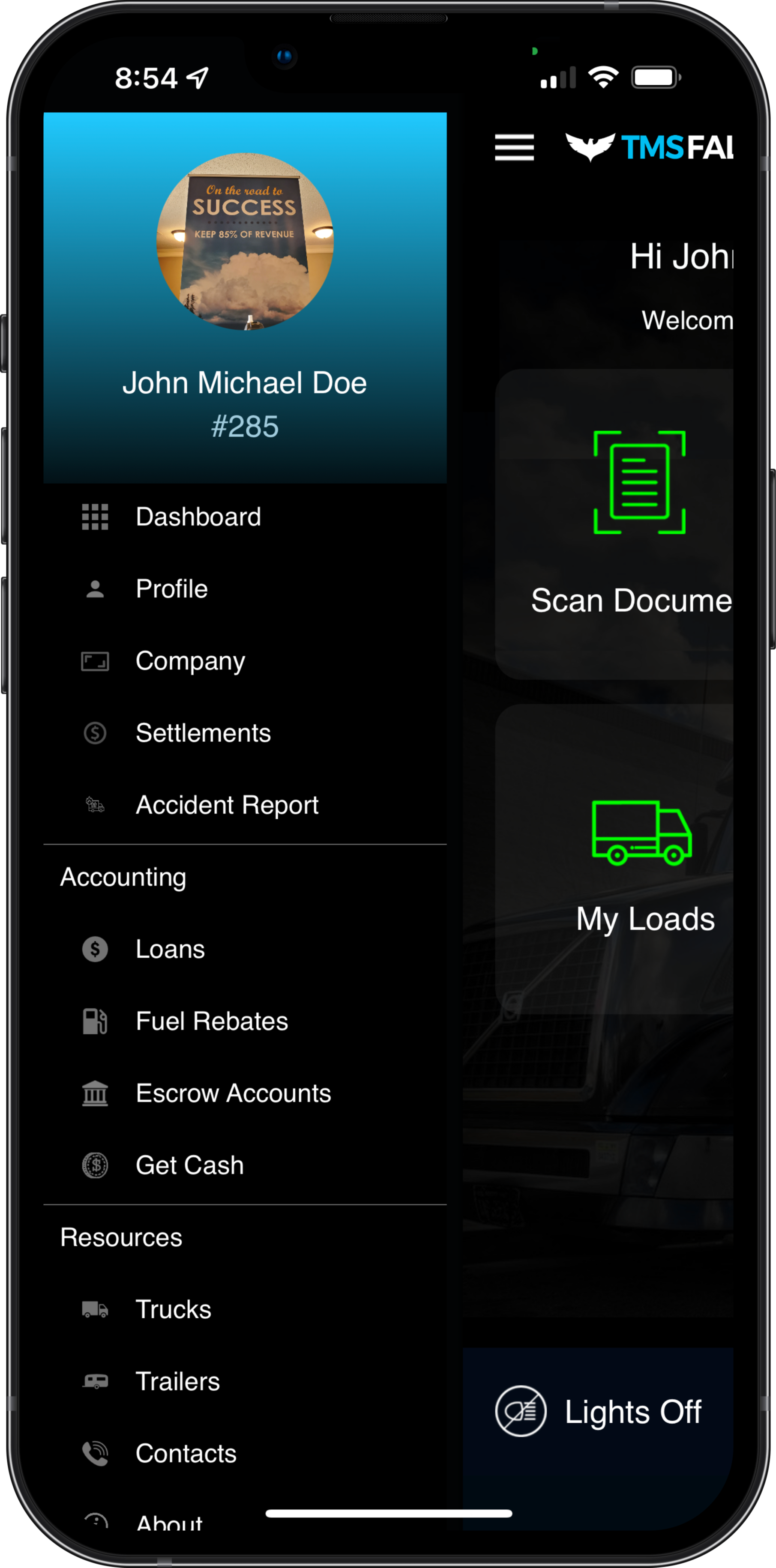Screen dimensions: 776x1568
Task: View Escrow Accounts
Action: tap(245, 1093)
